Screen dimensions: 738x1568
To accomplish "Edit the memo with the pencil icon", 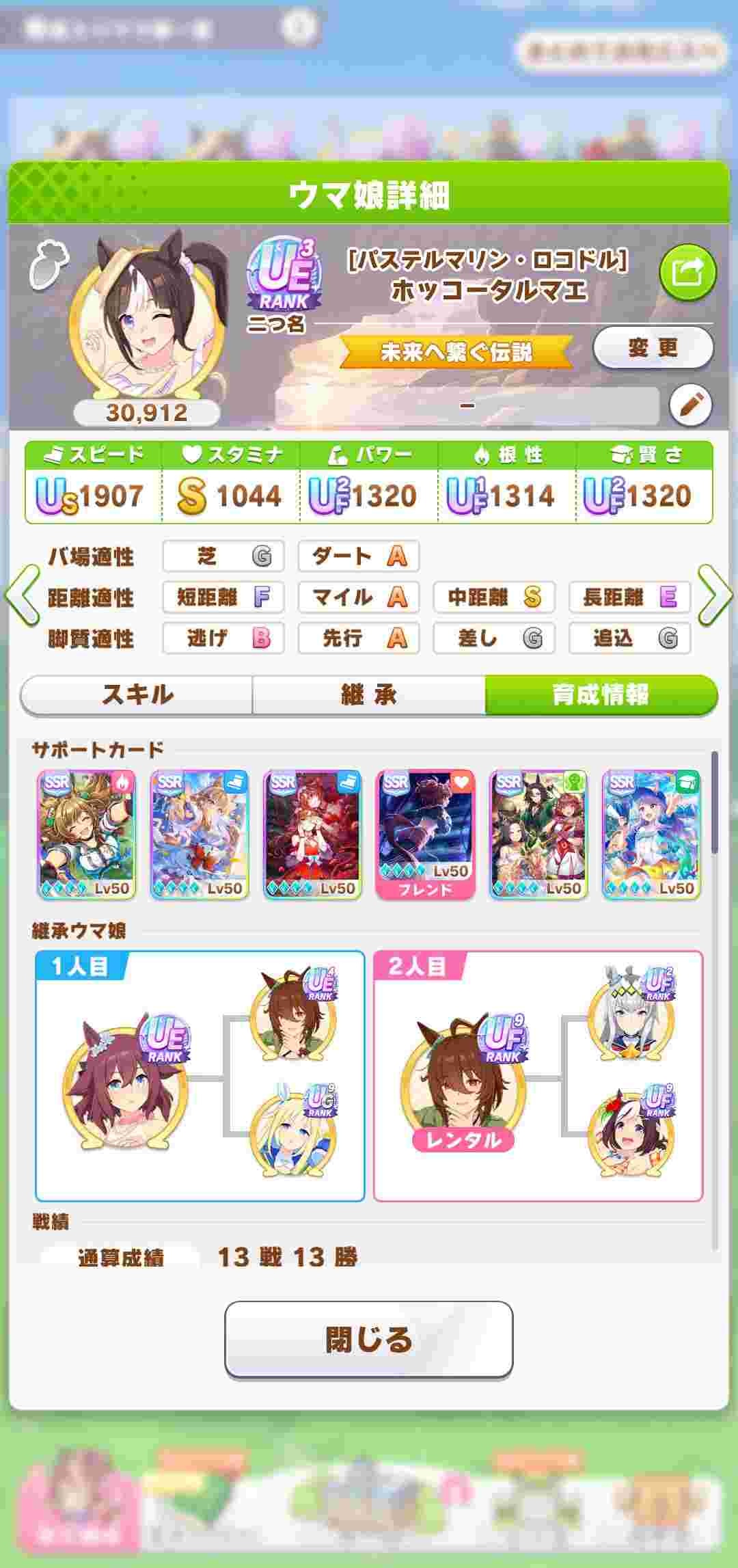I will tap(690, 406).
